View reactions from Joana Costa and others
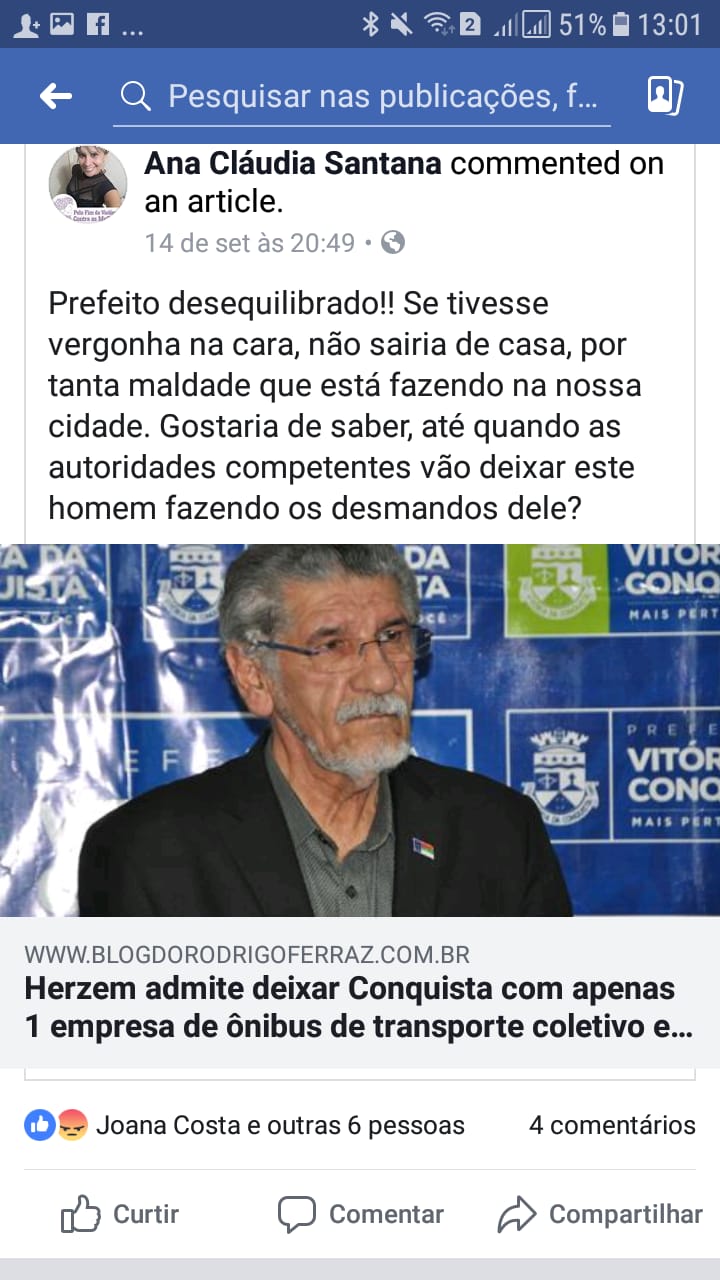The height and width of the screenshot is (1280, 720). point(245,1125)
